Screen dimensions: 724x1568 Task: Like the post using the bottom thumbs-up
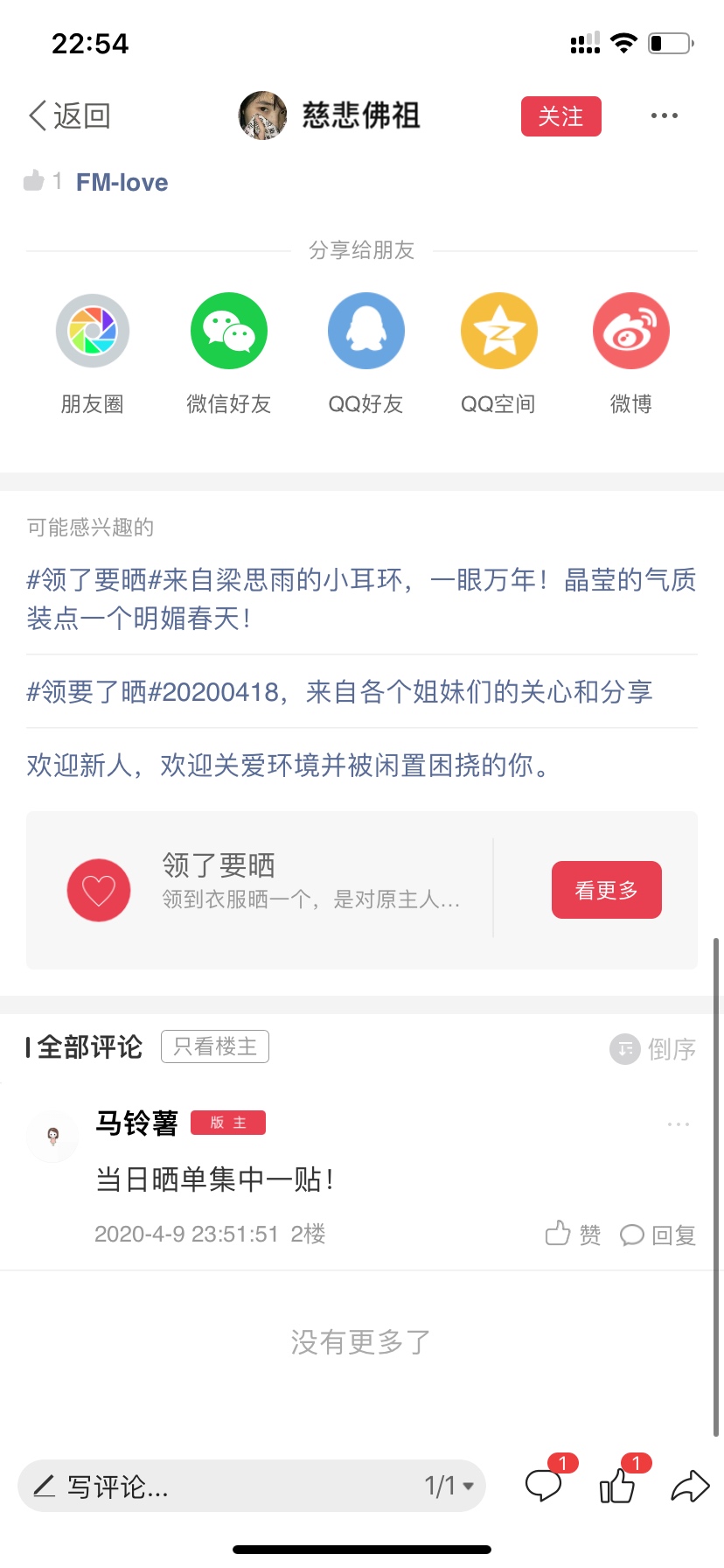coord(618,1485)
